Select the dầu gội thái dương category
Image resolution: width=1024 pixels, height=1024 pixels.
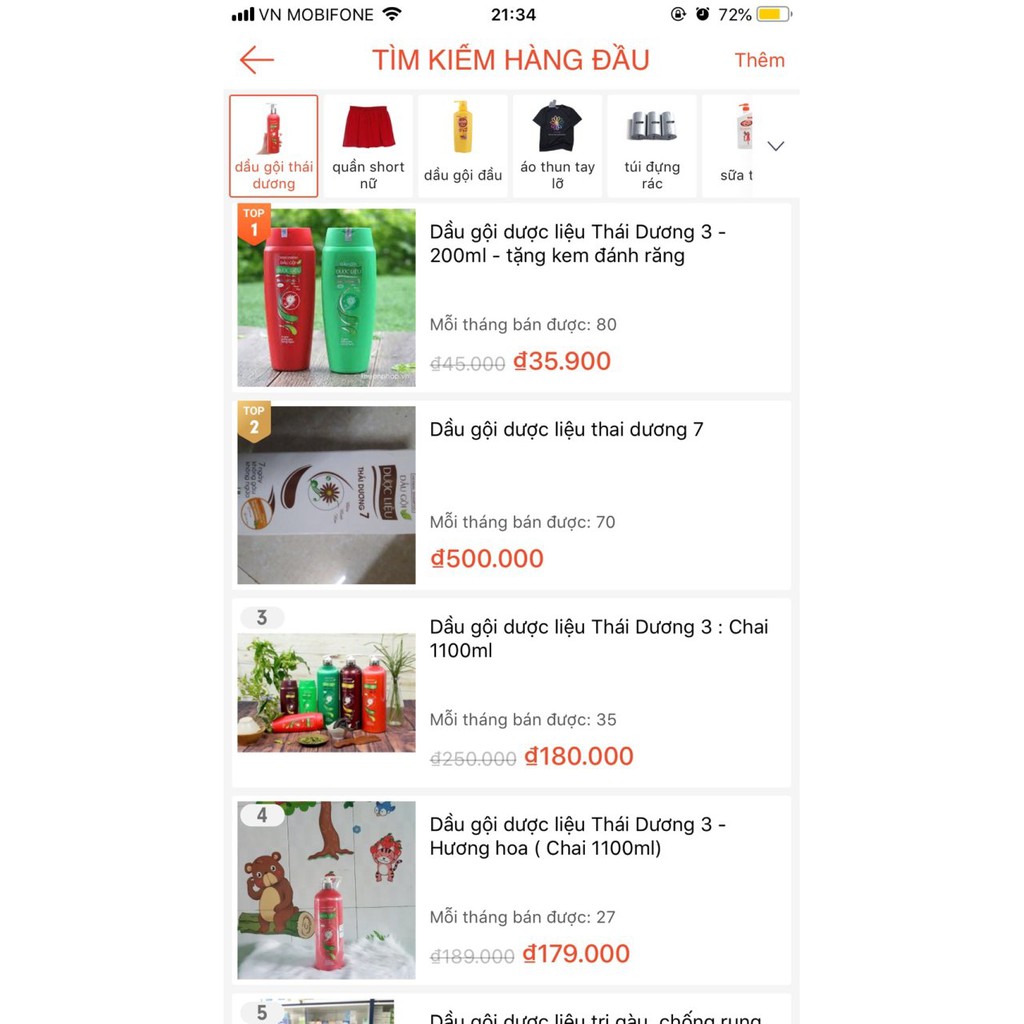[273, 146]
